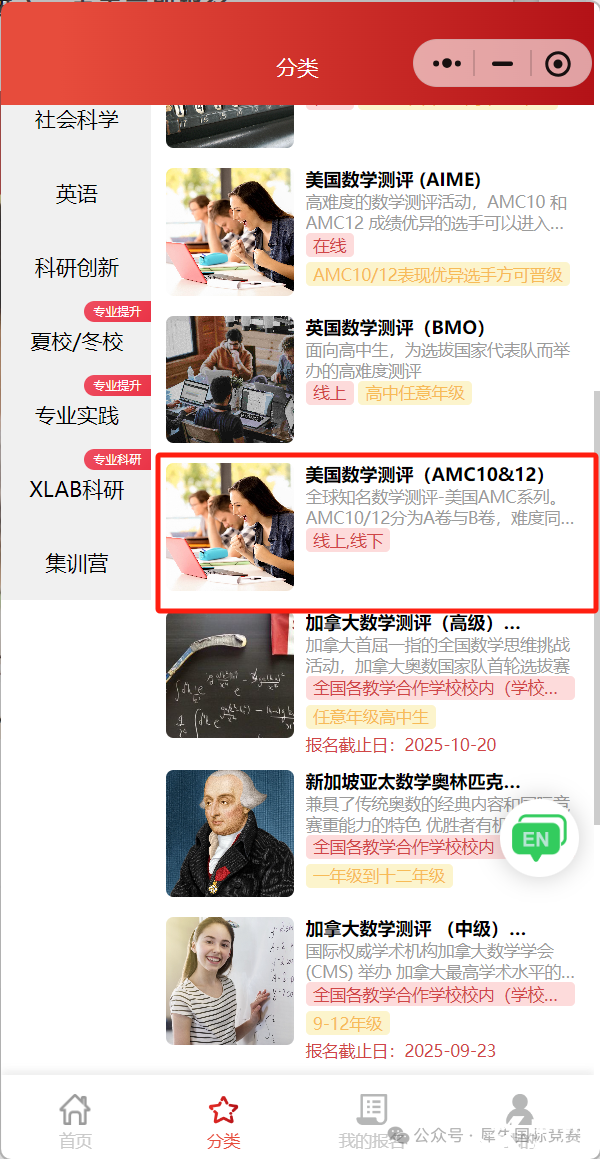The height and width of the screenshot is (1159, 600).
Task: Go to the 首页 tab
Action: (x=75, y=1121)
